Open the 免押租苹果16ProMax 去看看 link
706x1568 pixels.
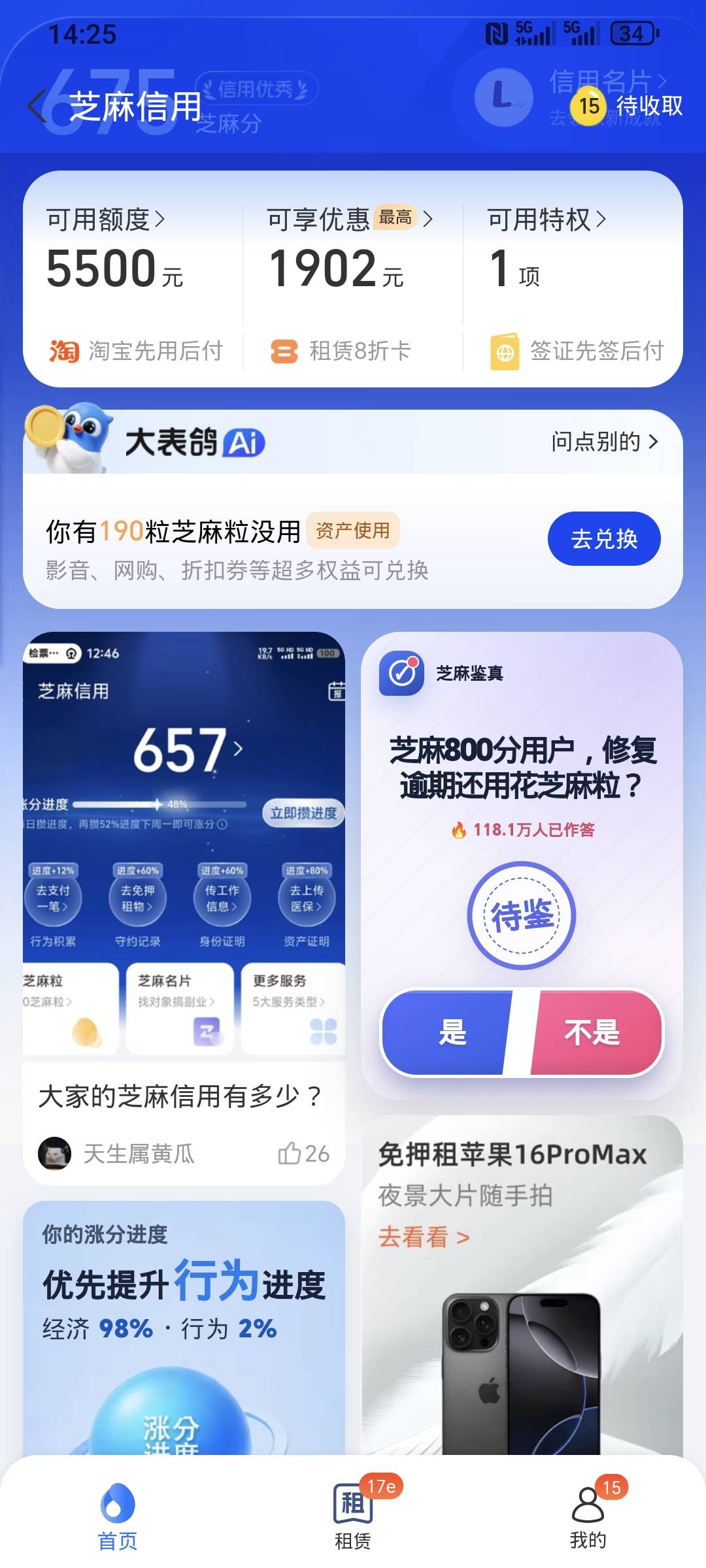point(424,1237)
